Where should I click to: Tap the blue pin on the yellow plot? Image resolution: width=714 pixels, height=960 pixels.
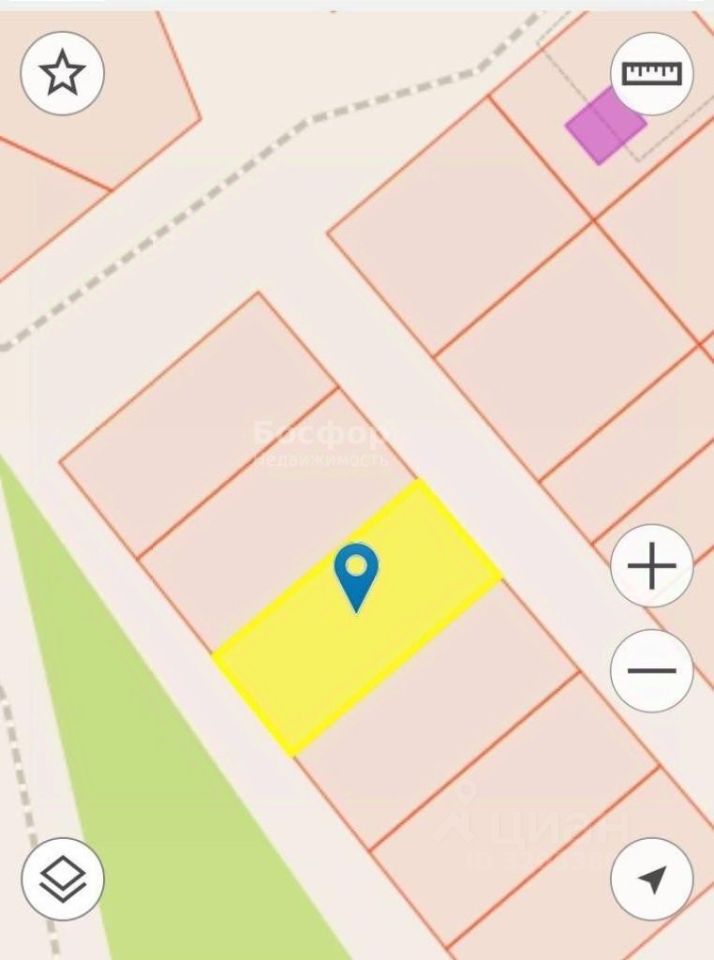[x=356, y=574]
